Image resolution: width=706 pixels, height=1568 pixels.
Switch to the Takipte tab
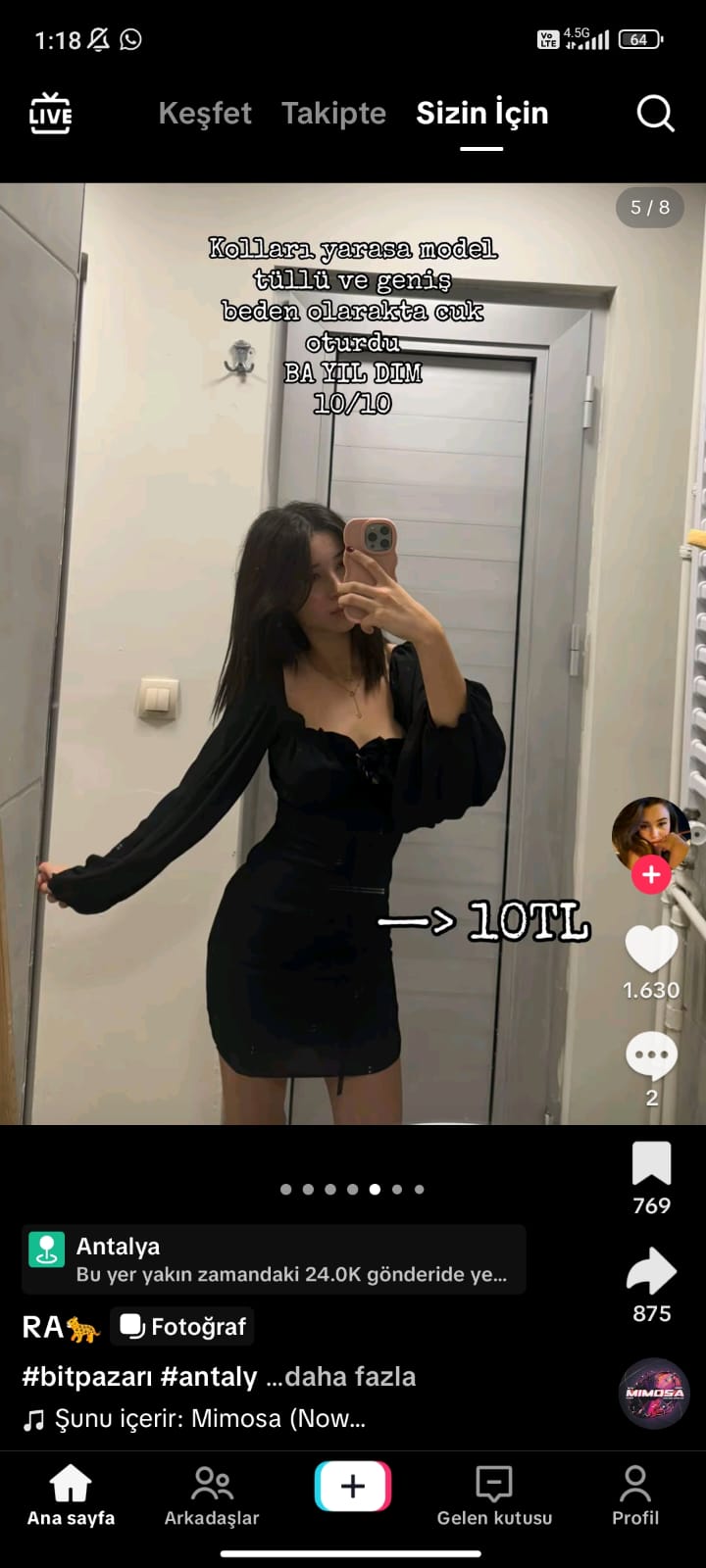point(333,114)
